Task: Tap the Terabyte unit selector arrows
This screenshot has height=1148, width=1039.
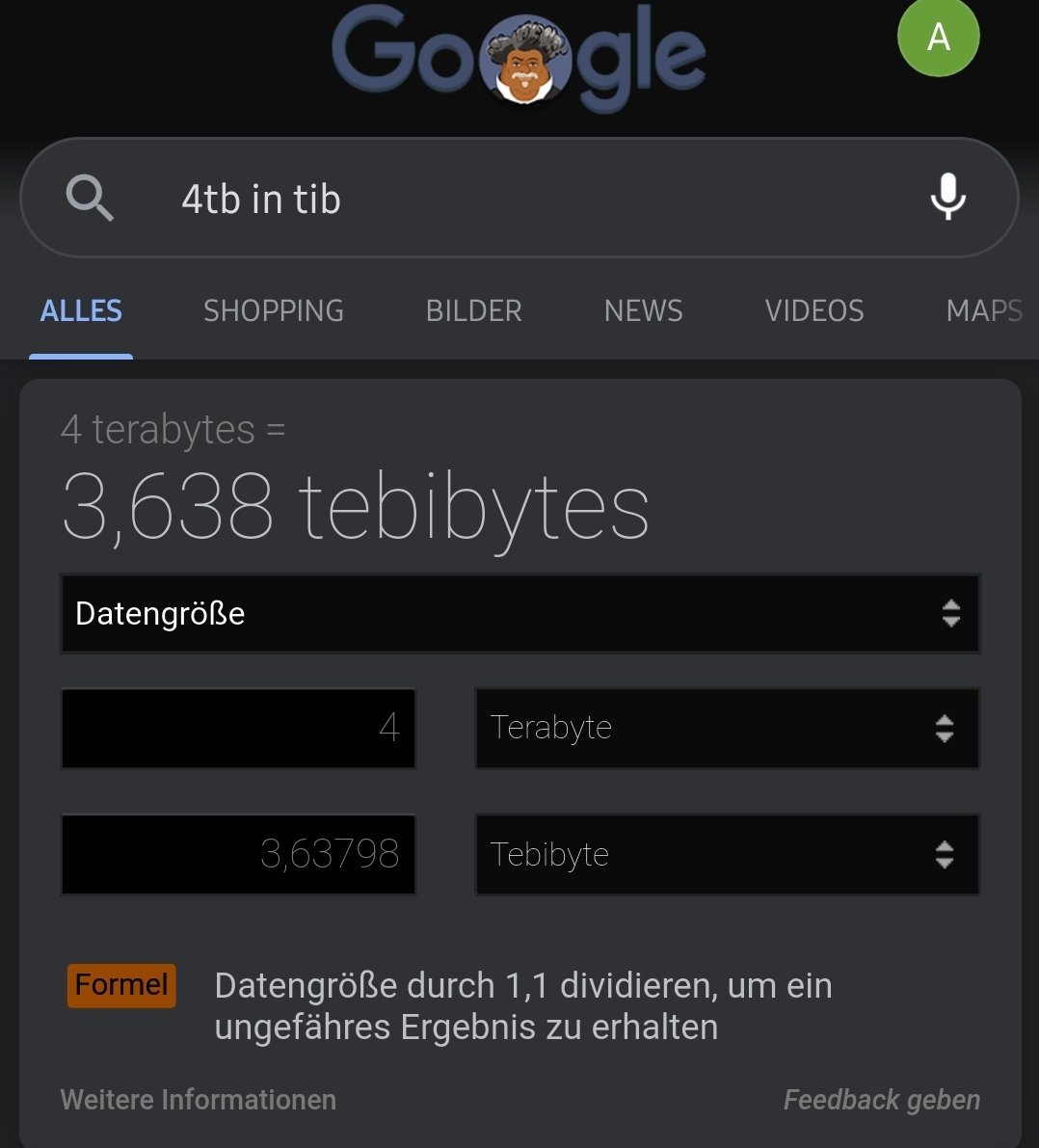Action: (944, 729)
